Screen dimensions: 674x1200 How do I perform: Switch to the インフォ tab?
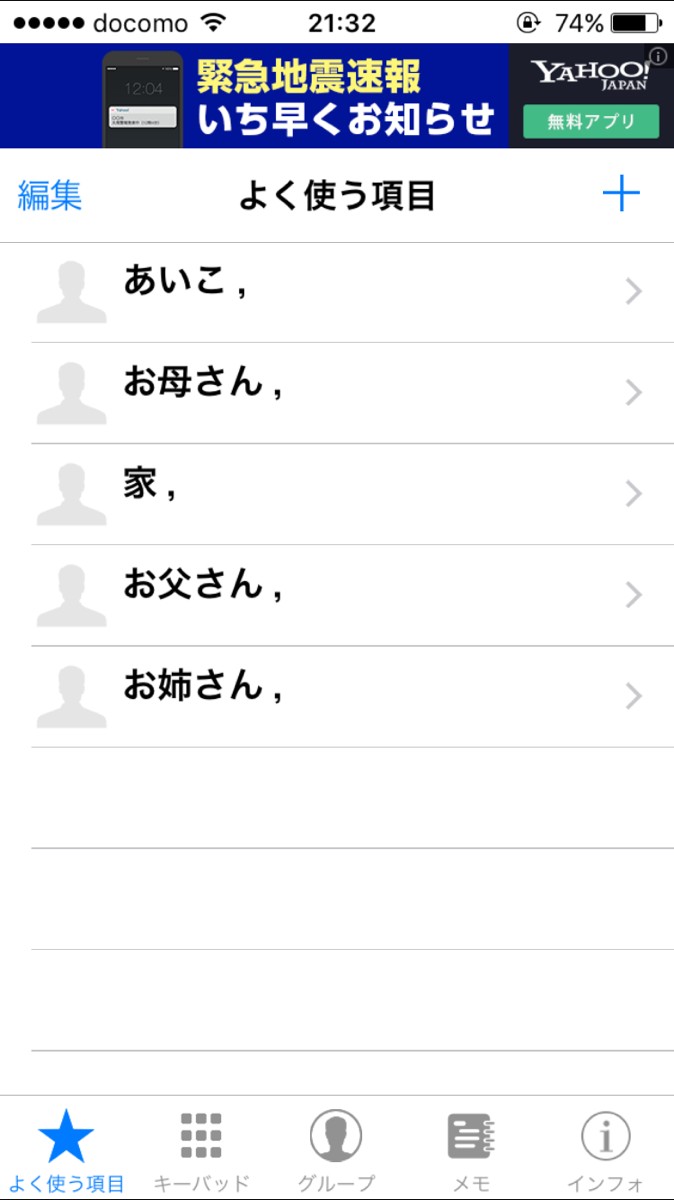coord(606,1150)
